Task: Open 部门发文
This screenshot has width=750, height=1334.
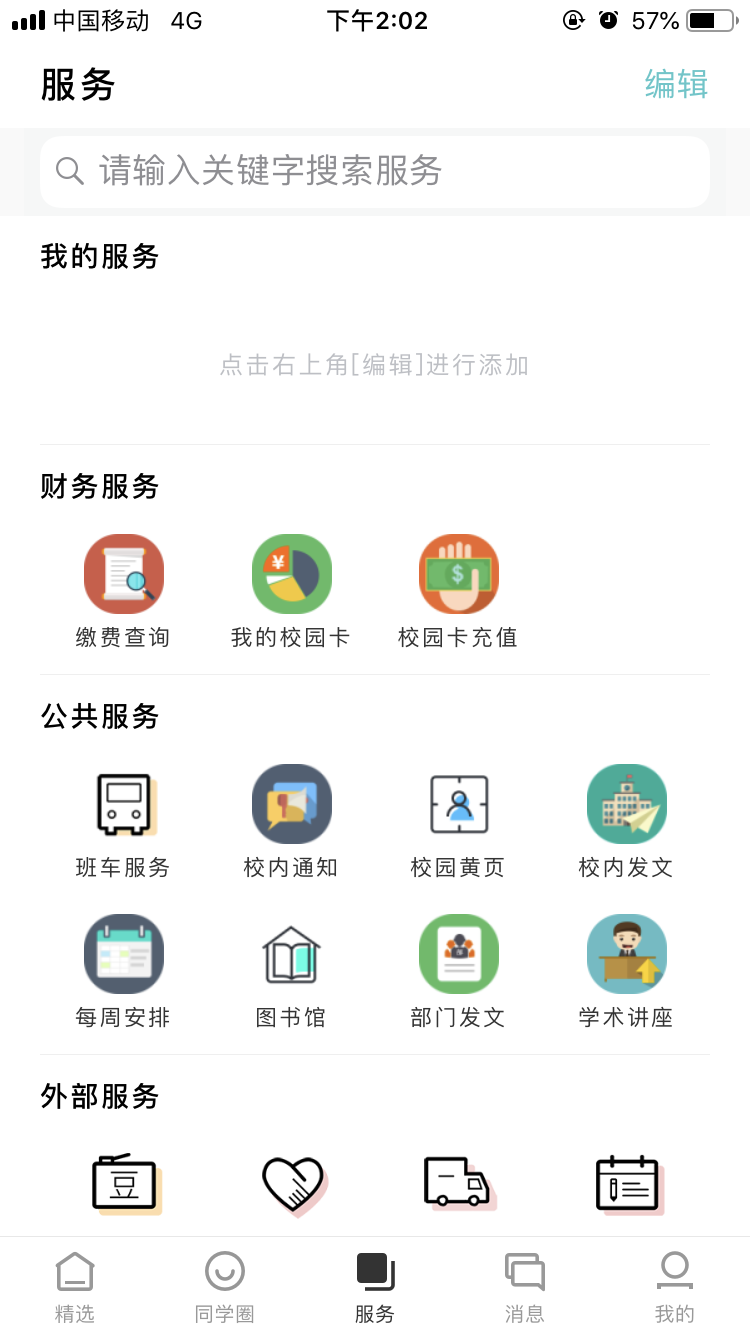Action: click(458, 972)
